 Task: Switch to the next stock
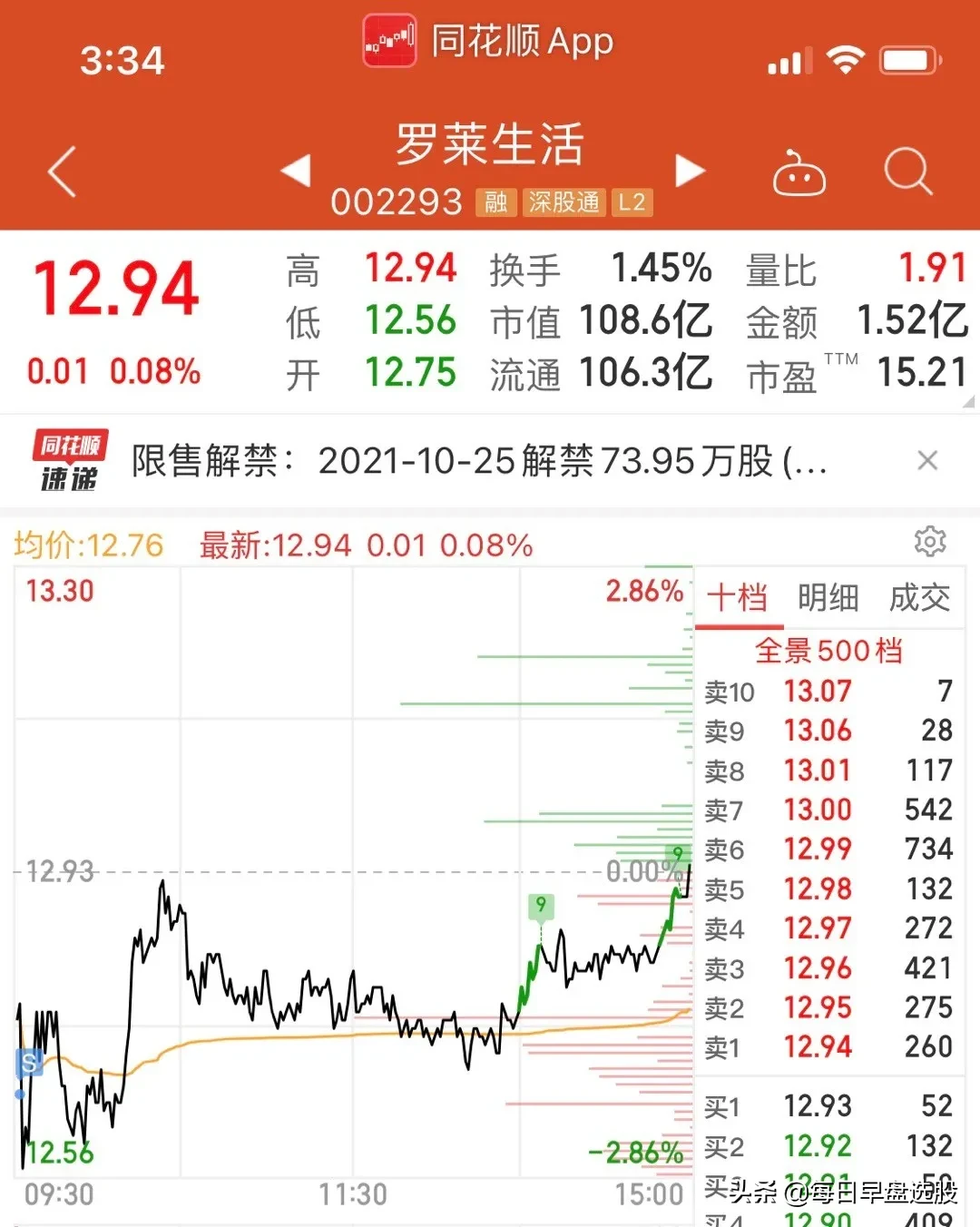pos(690,171)
